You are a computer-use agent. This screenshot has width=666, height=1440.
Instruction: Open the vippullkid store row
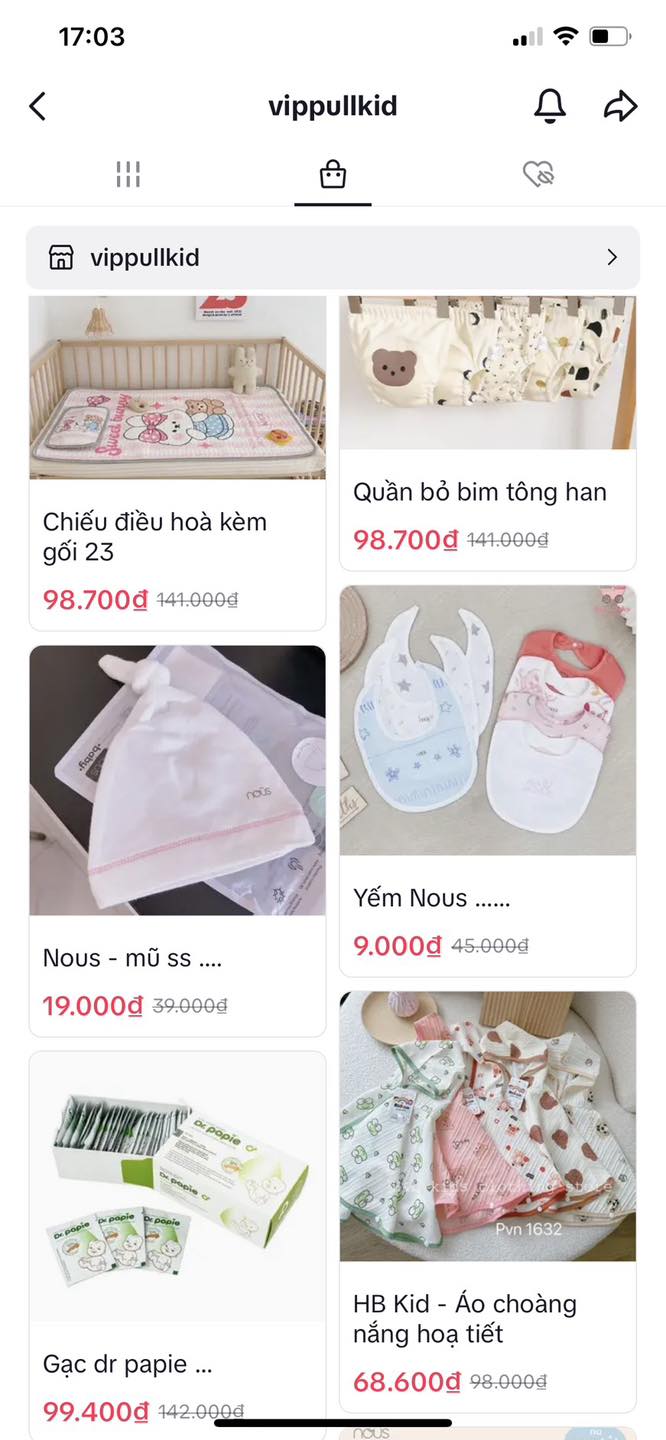tap(333, 258)
